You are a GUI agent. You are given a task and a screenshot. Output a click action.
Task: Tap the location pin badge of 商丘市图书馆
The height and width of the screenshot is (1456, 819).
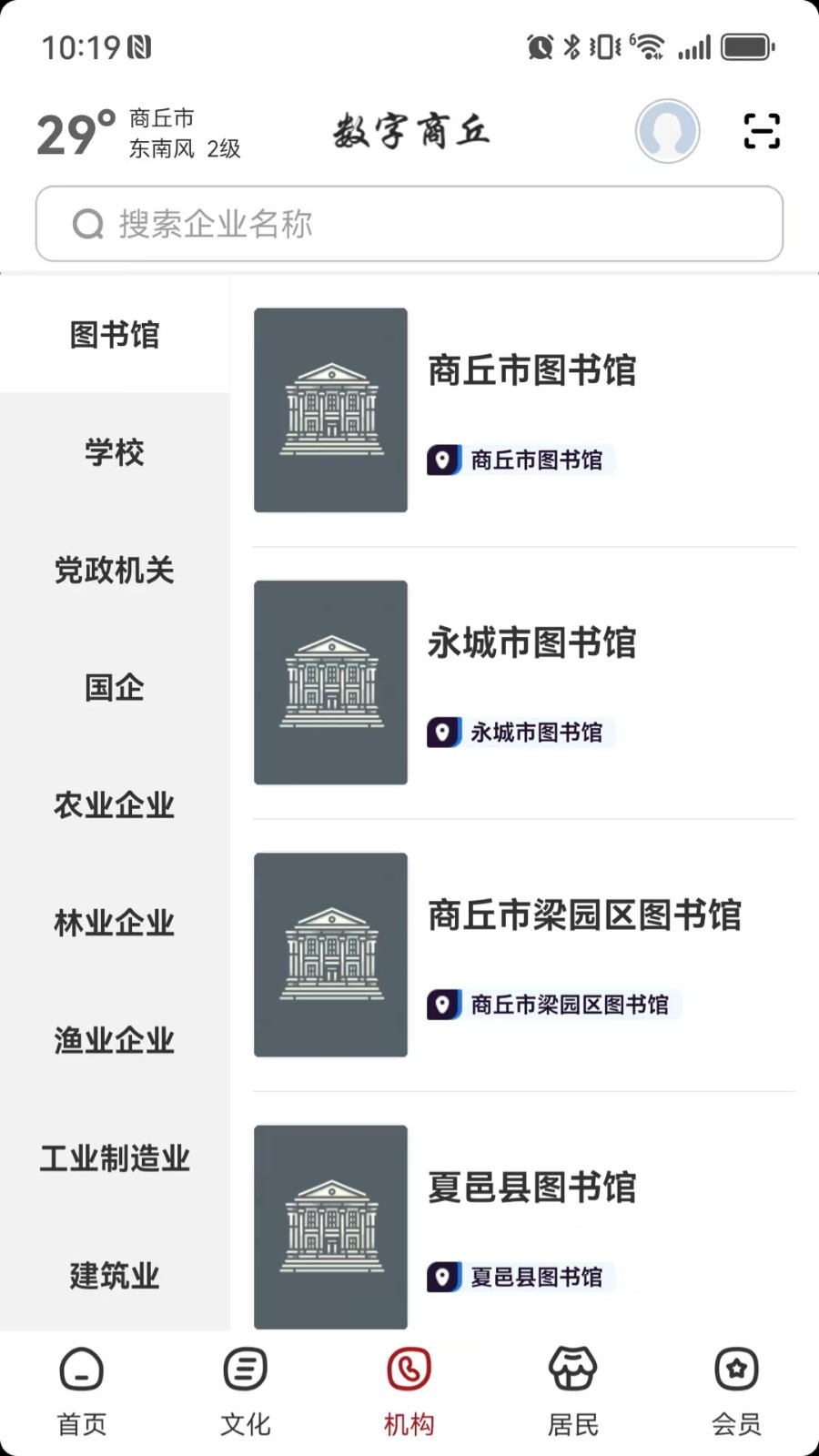[443, 460]
